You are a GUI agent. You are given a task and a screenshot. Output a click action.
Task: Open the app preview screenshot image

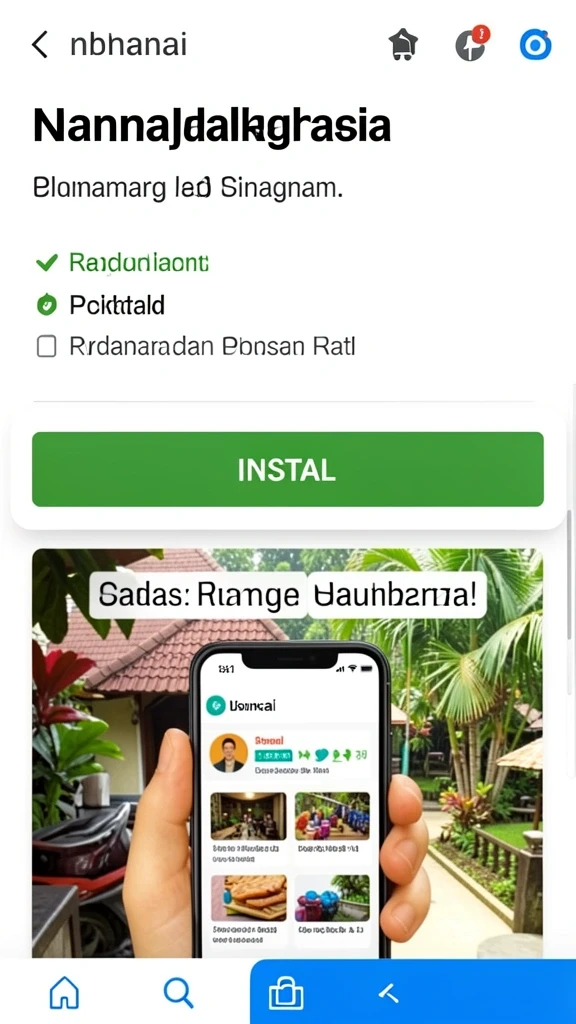pos(287,753)
